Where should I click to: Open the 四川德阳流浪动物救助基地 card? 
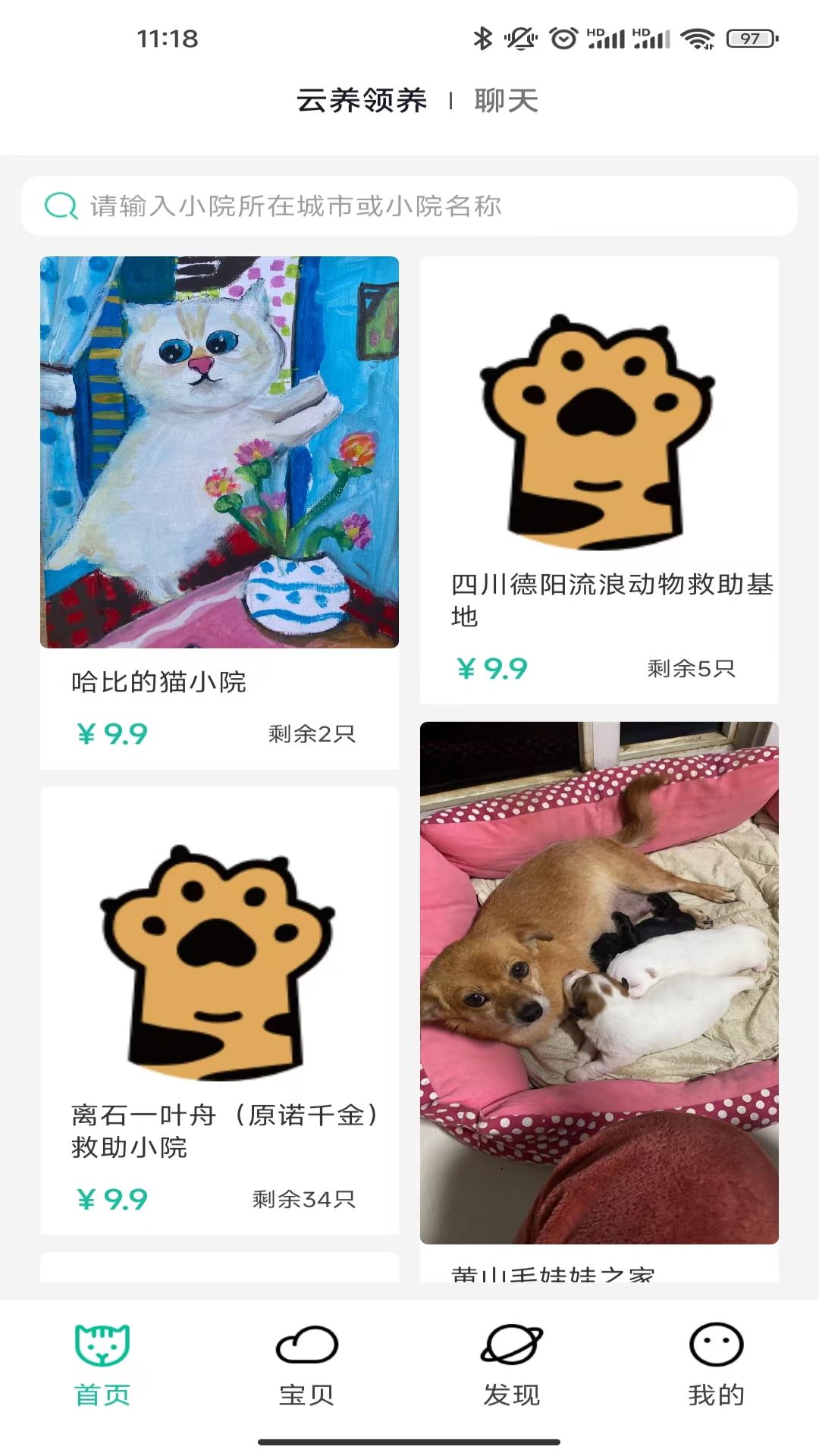click(x=599, y=479)
